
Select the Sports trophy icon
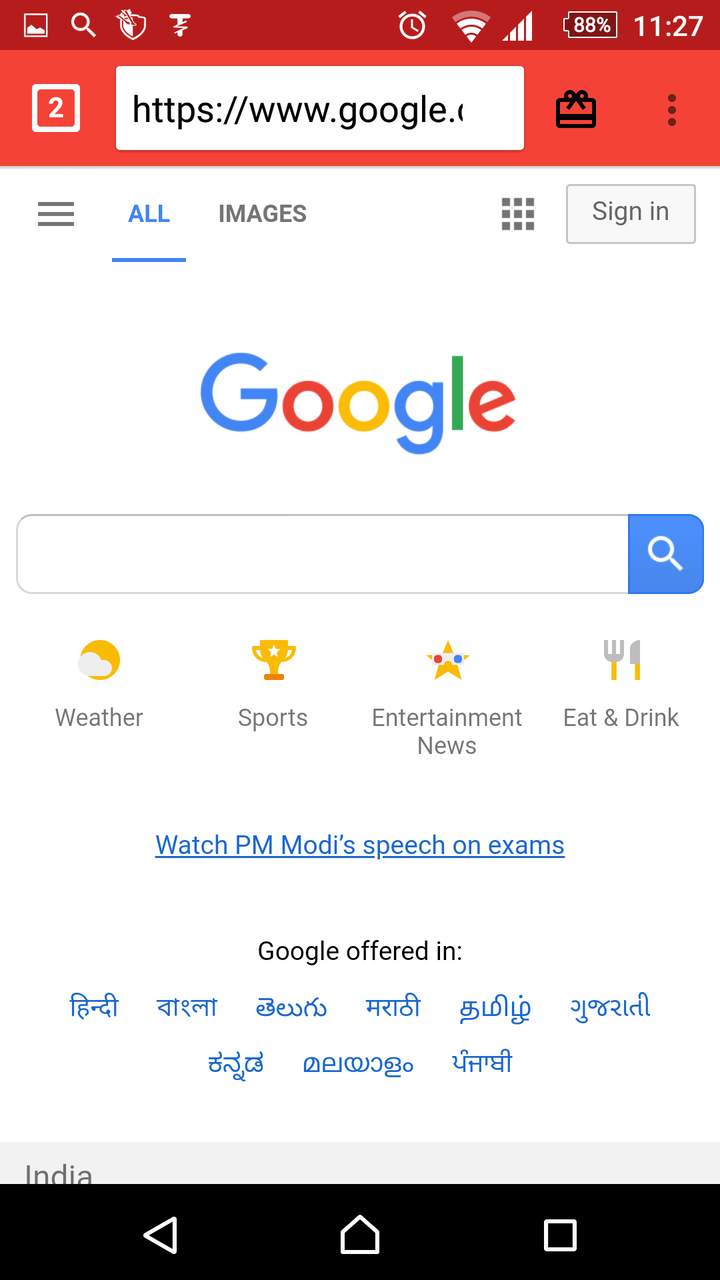click(273, 660)
